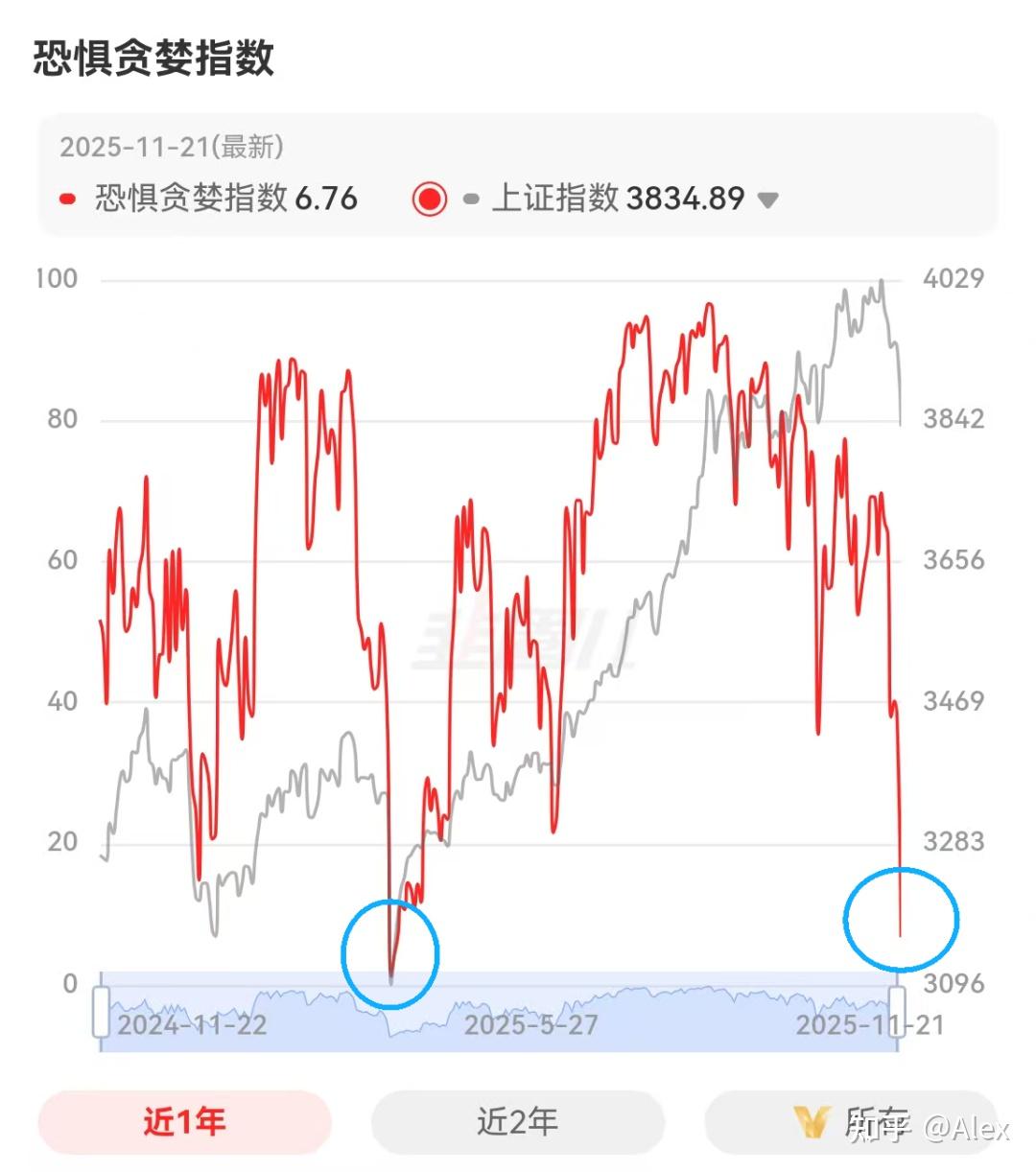
Task: Click the red circle icon beside 上证指数
Action: pos(429,199)
